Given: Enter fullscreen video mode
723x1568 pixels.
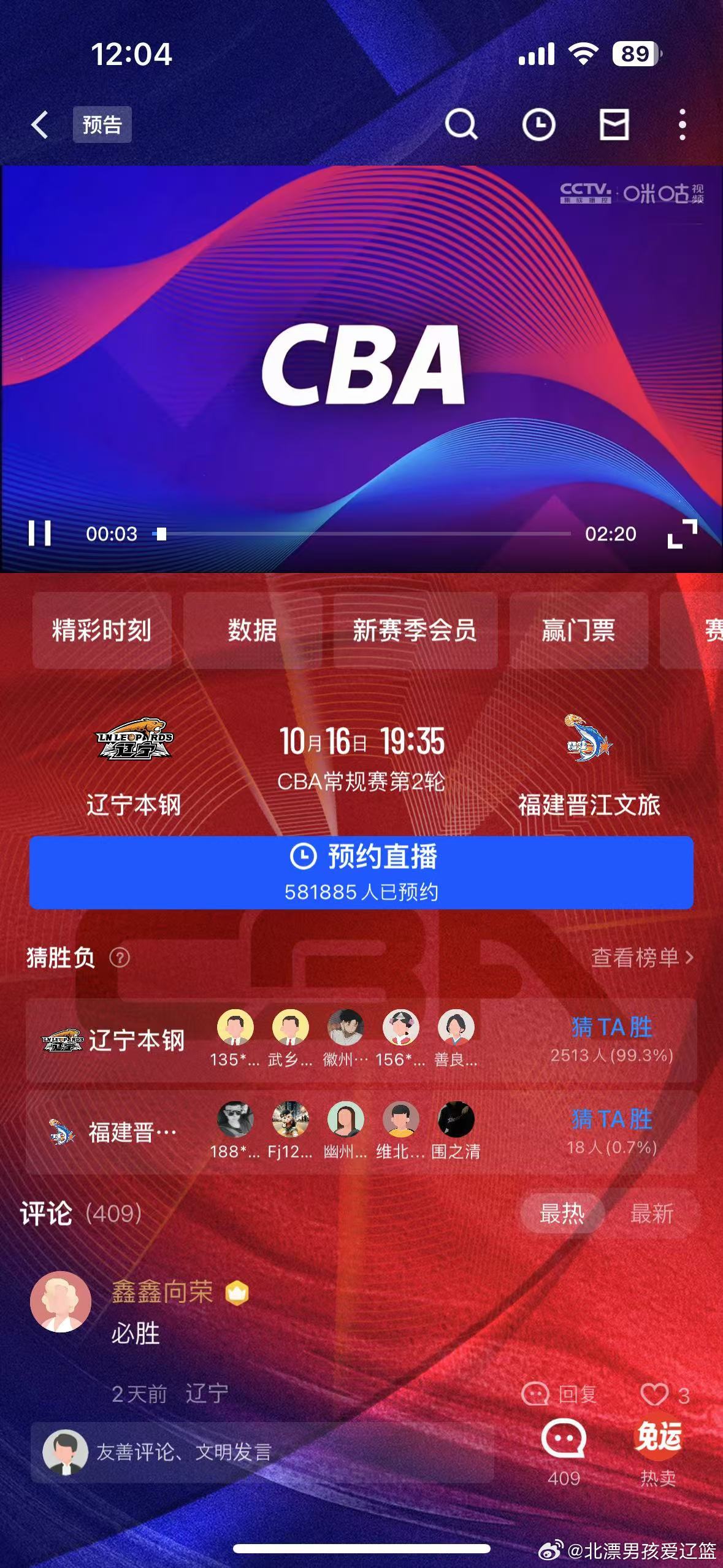Looking at the screenshot, I should coord(682,533).
